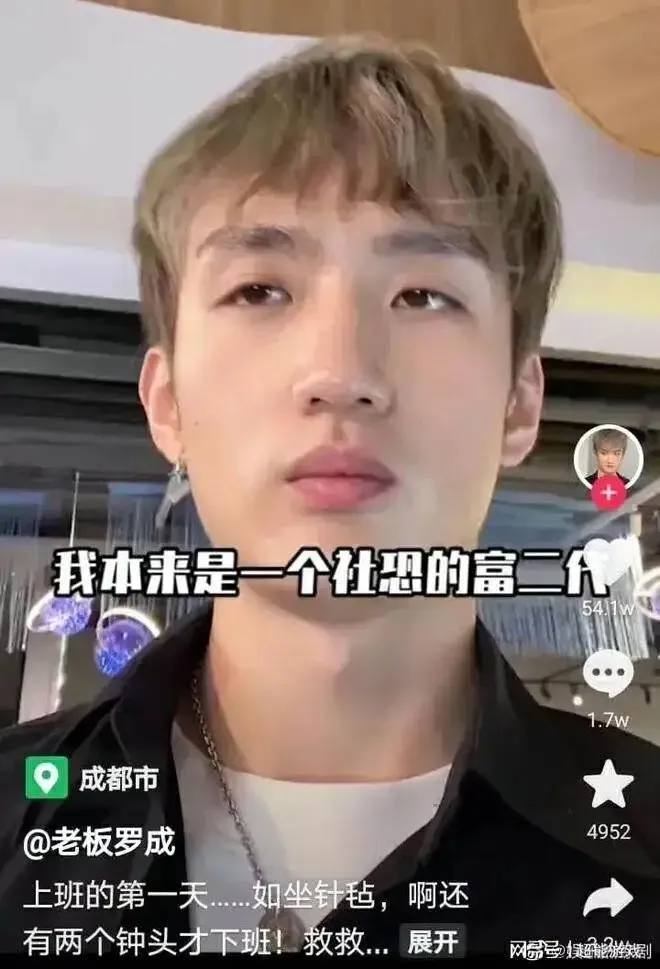The height and width of the screenshot is (969, 660).
Task: Add video to favorites with star
Action: click(x=608, y=784)
